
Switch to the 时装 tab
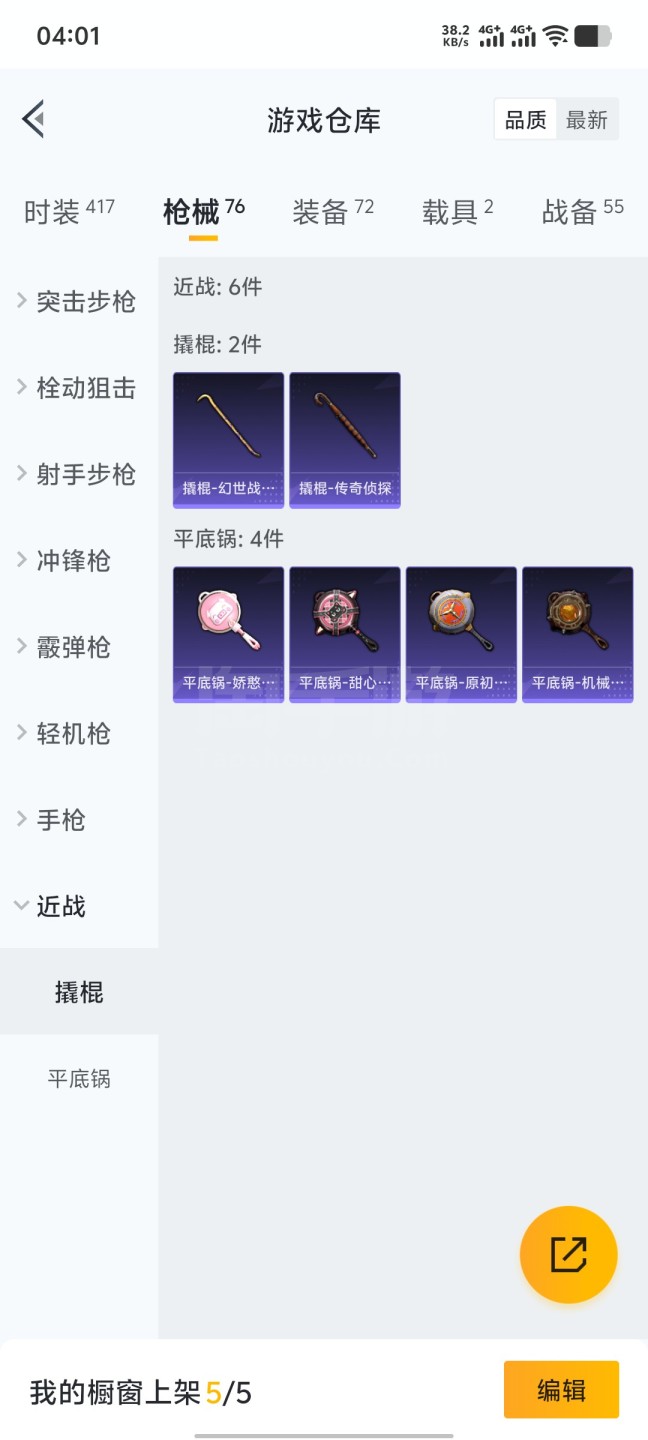click(x=69, y=211)
